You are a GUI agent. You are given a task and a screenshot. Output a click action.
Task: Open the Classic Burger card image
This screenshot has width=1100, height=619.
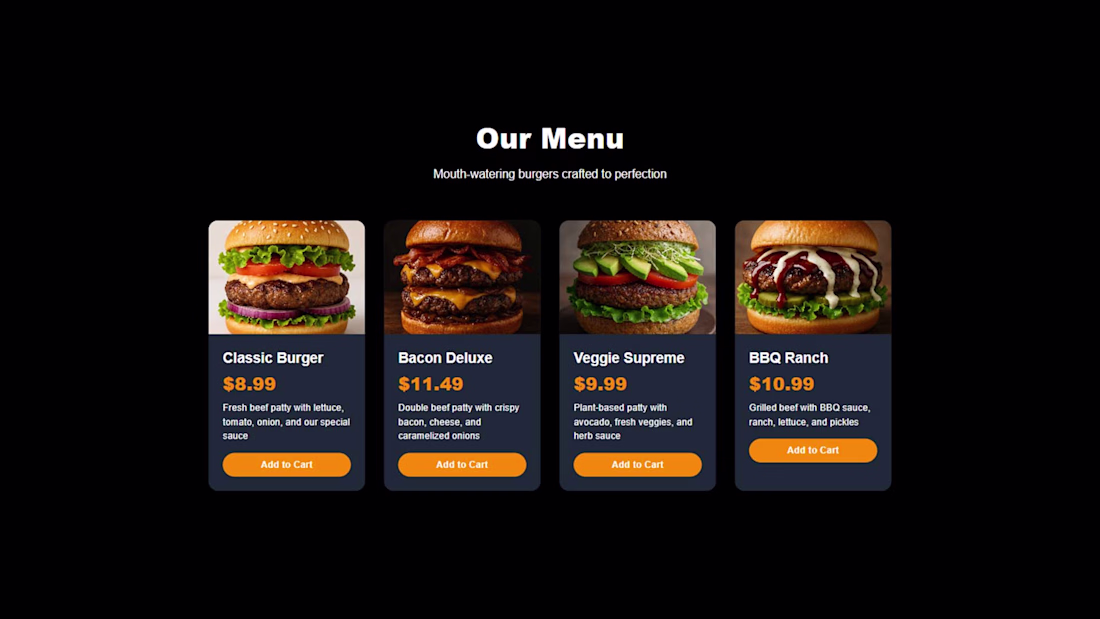click(286, 277)
